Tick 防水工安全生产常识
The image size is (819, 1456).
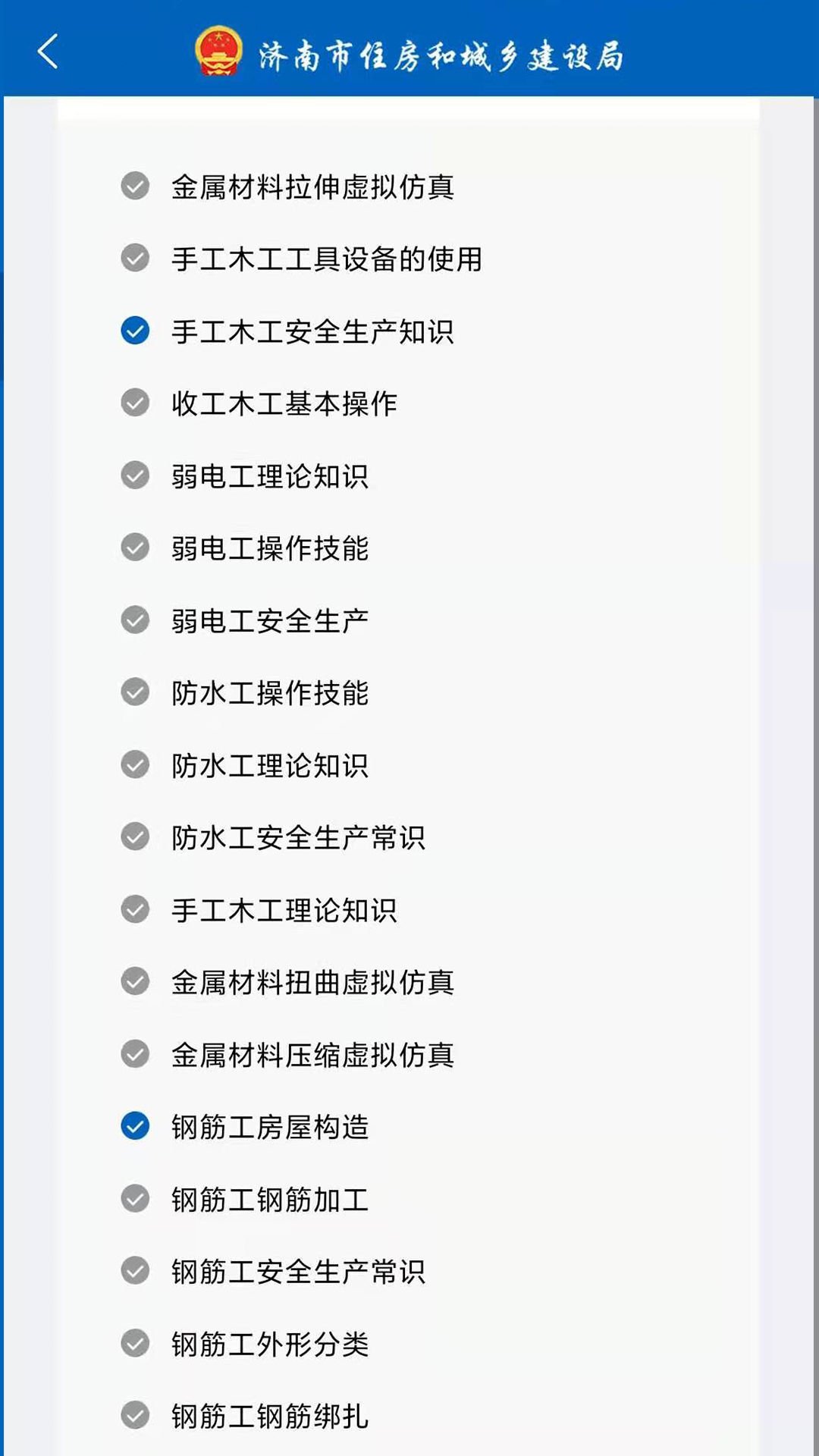point(135,836)
